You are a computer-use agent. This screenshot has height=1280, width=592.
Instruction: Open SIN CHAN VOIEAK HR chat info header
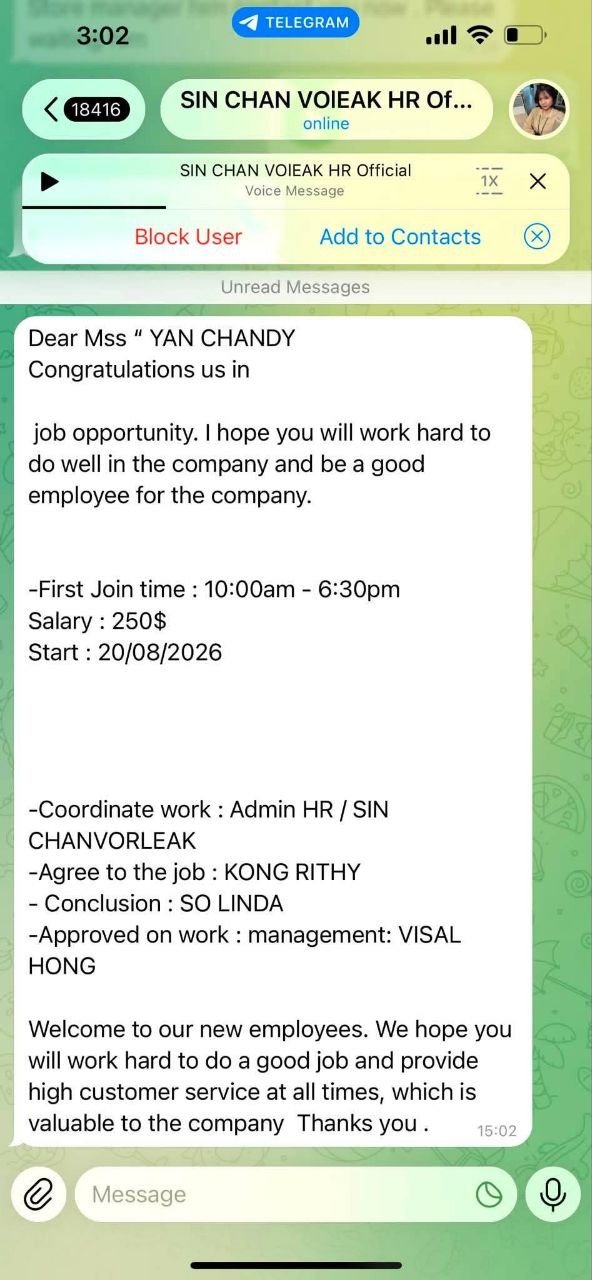click(x=326, y=110)
